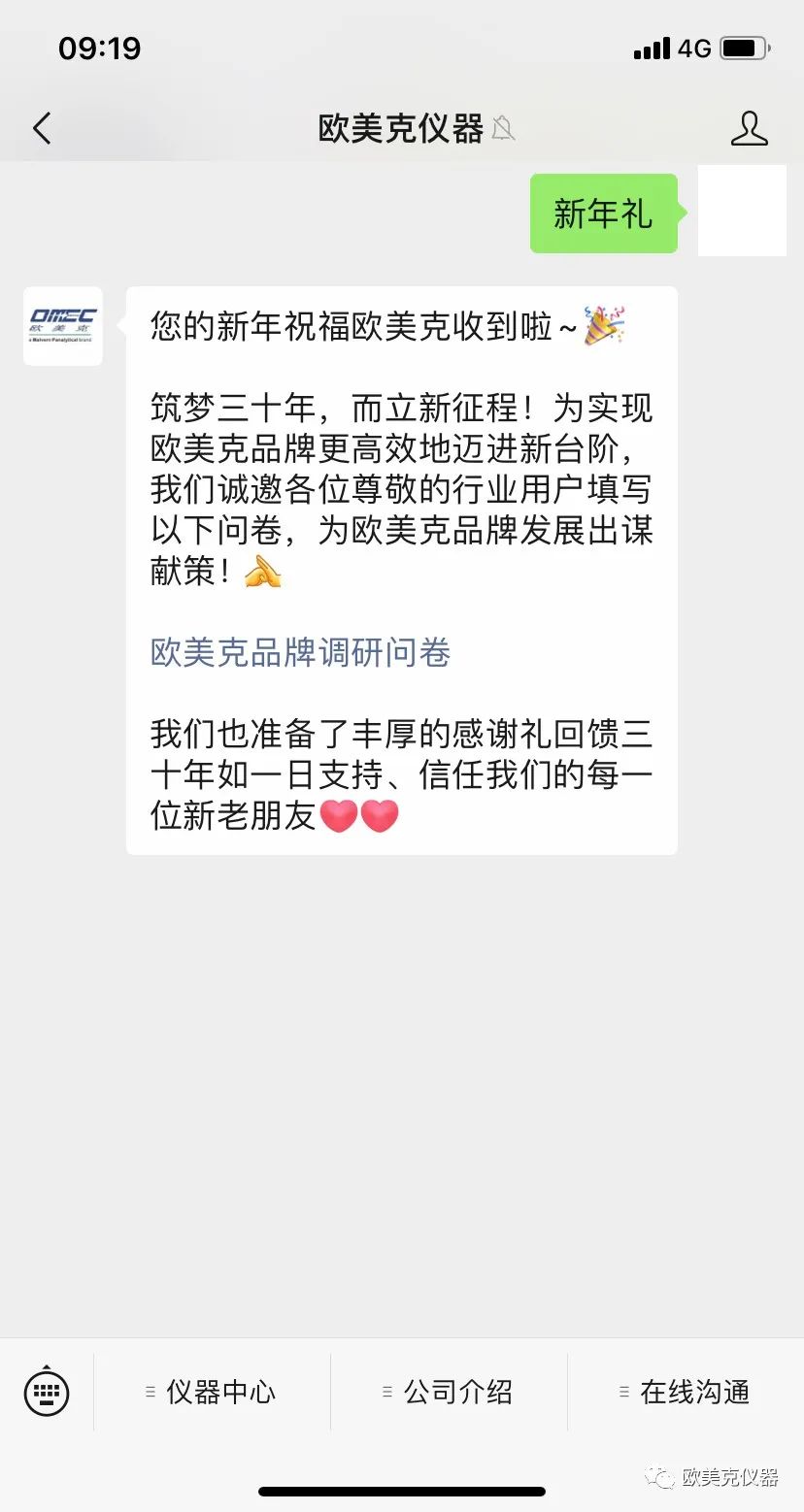Tap the 欧美克 OMEC avatar
Viewport: 804px width, 1512px height.
[63, 326]
